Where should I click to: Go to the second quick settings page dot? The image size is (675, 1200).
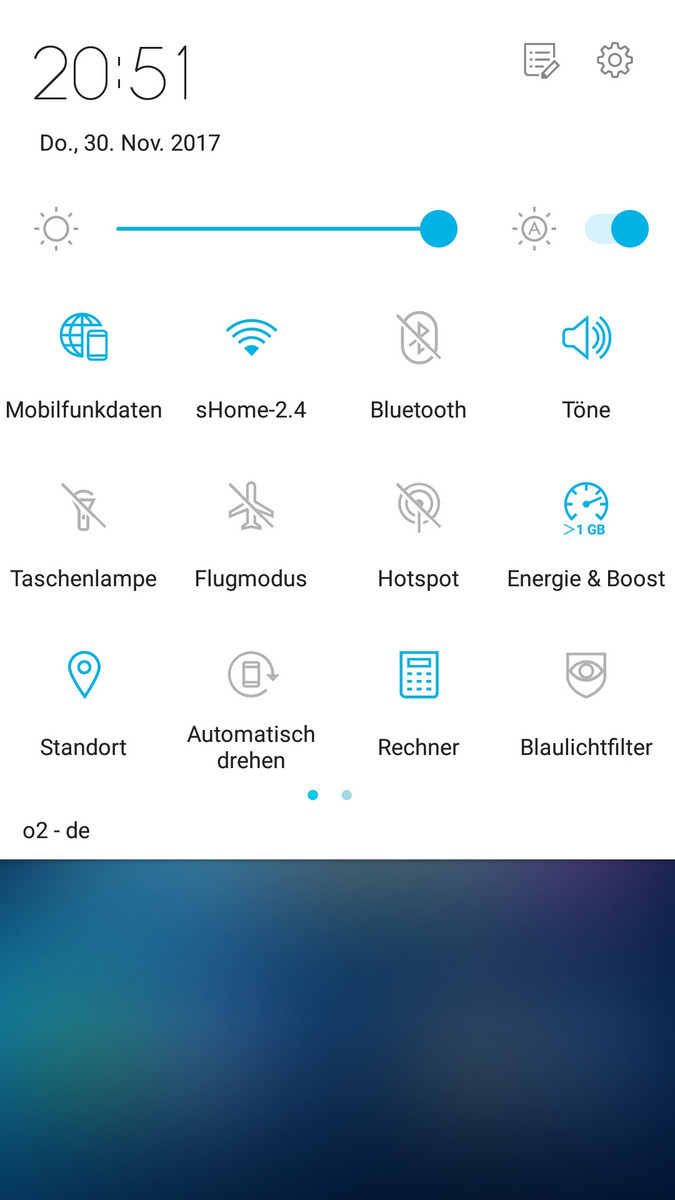[346, 795]
